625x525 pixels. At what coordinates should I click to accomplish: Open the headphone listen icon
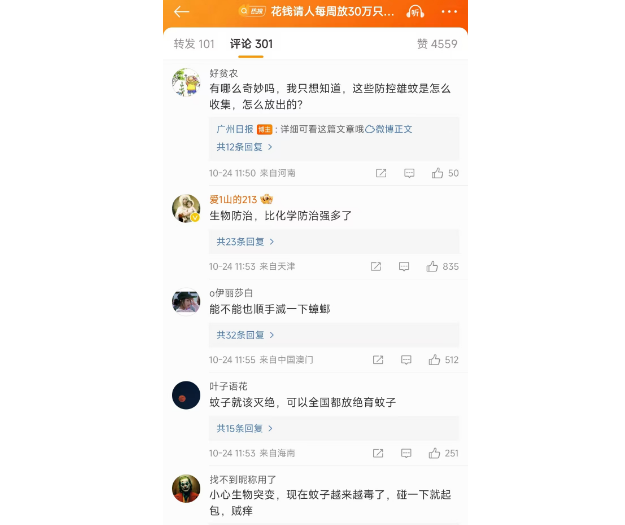416,12
